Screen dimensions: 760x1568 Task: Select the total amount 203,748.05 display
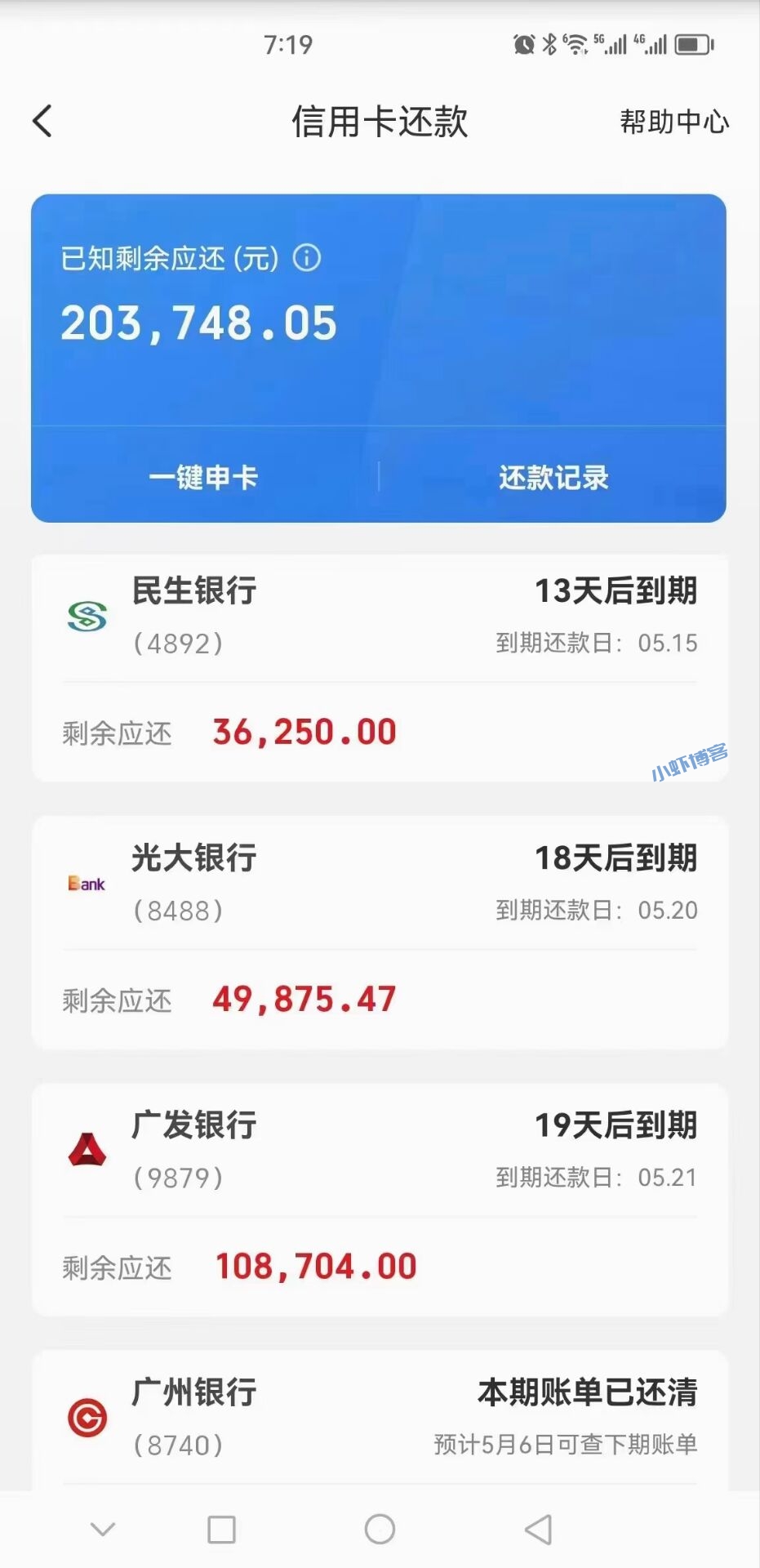198,322
